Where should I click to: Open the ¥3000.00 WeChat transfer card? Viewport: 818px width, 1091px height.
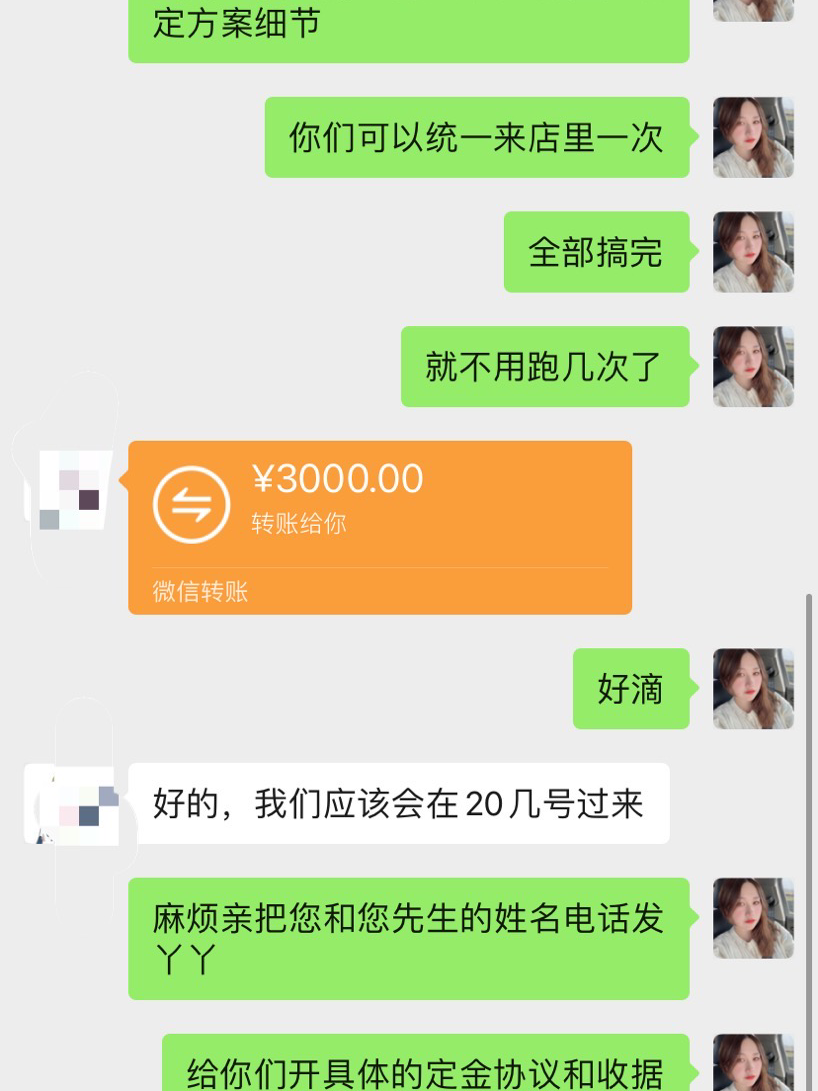coord(380,526)
